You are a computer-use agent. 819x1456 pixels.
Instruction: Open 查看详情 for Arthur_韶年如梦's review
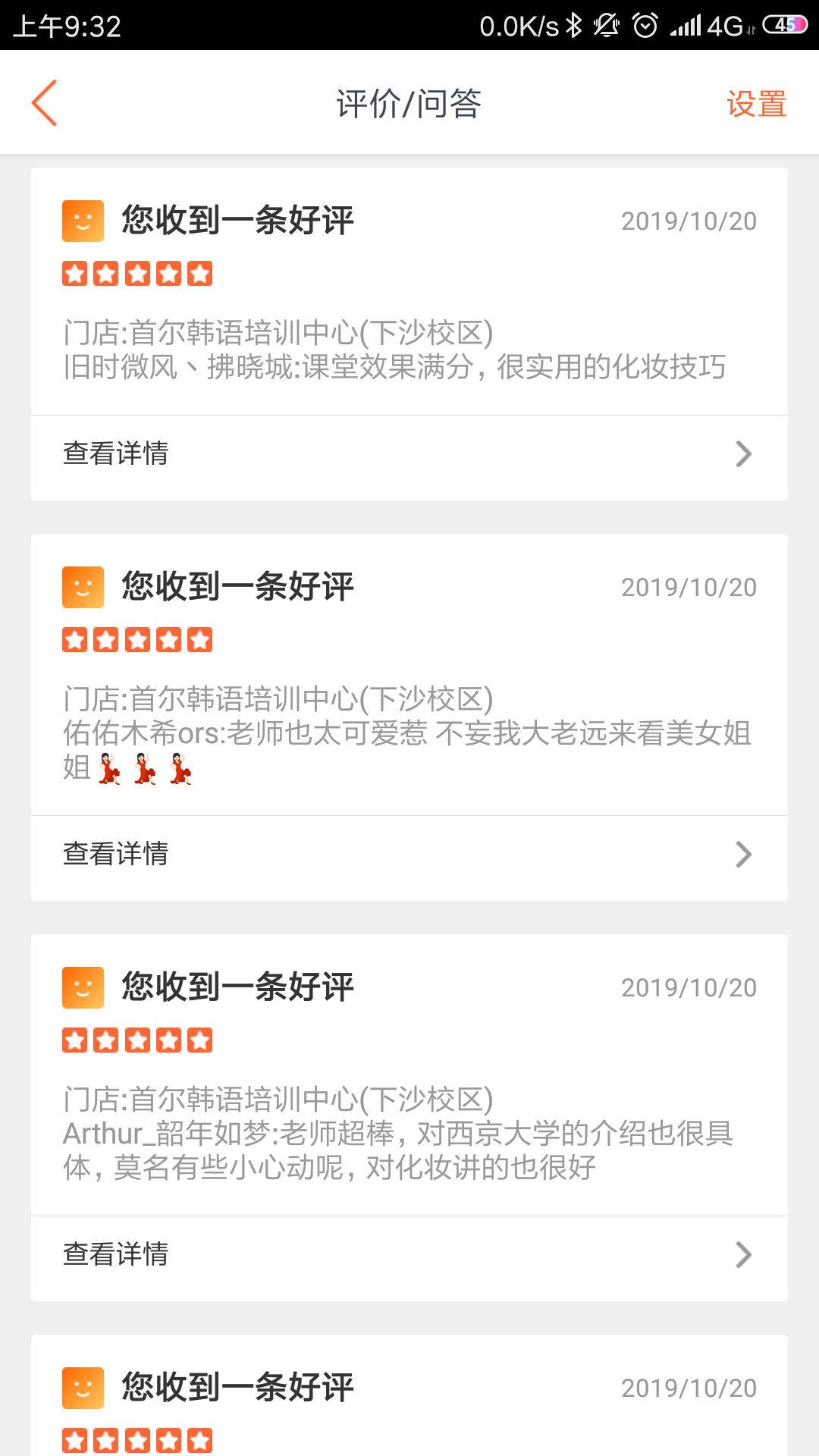pos(408,1255)
